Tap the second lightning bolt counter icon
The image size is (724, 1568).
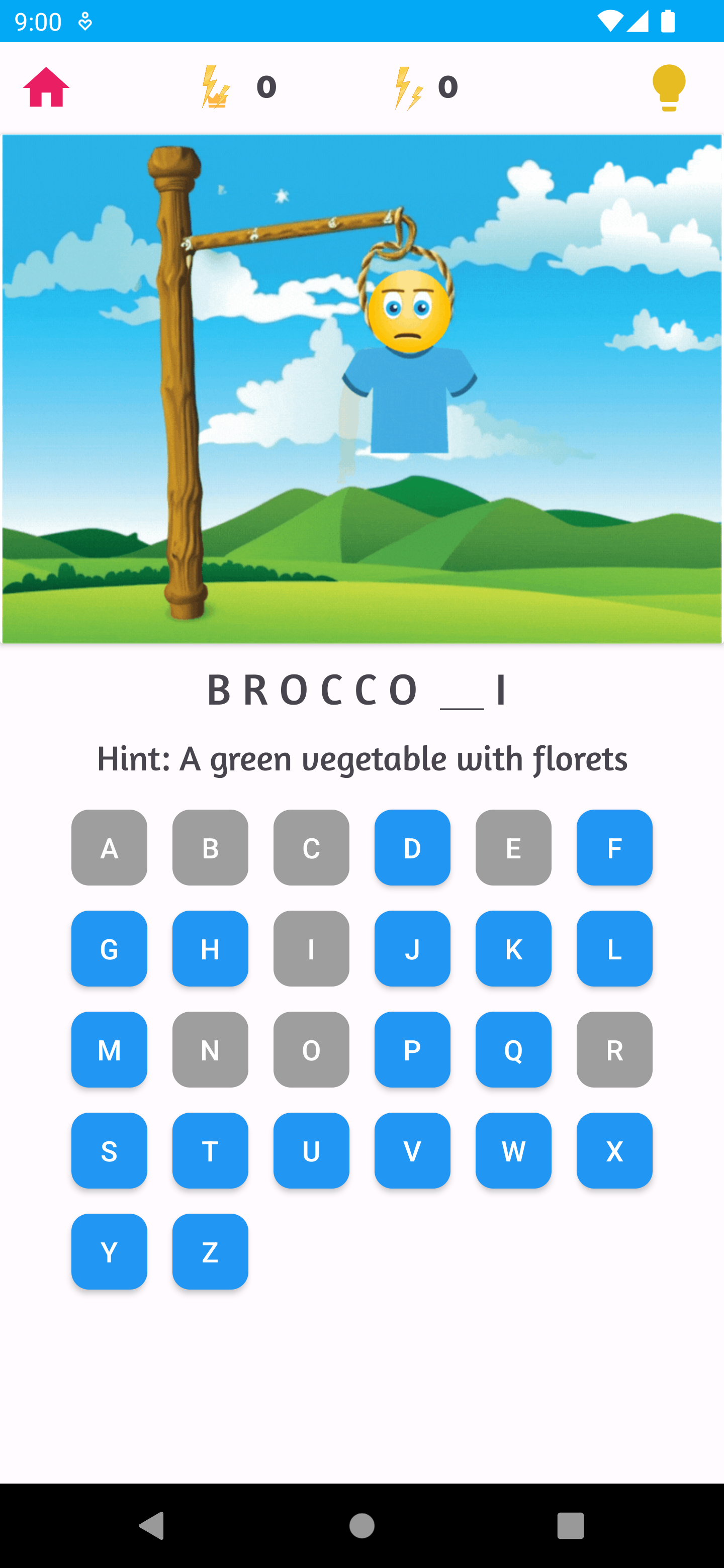coord(407,87)
